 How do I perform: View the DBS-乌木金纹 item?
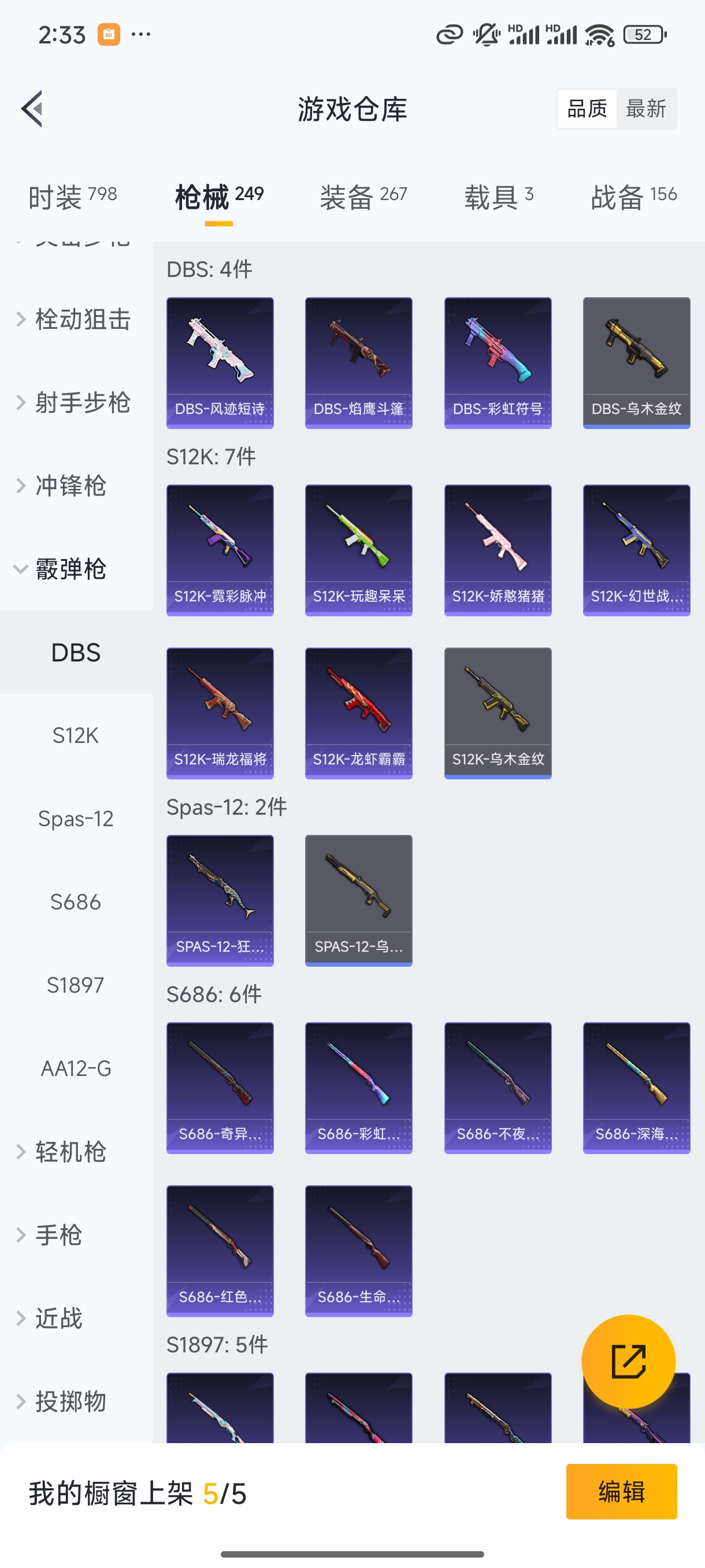[x=636, y=363]
